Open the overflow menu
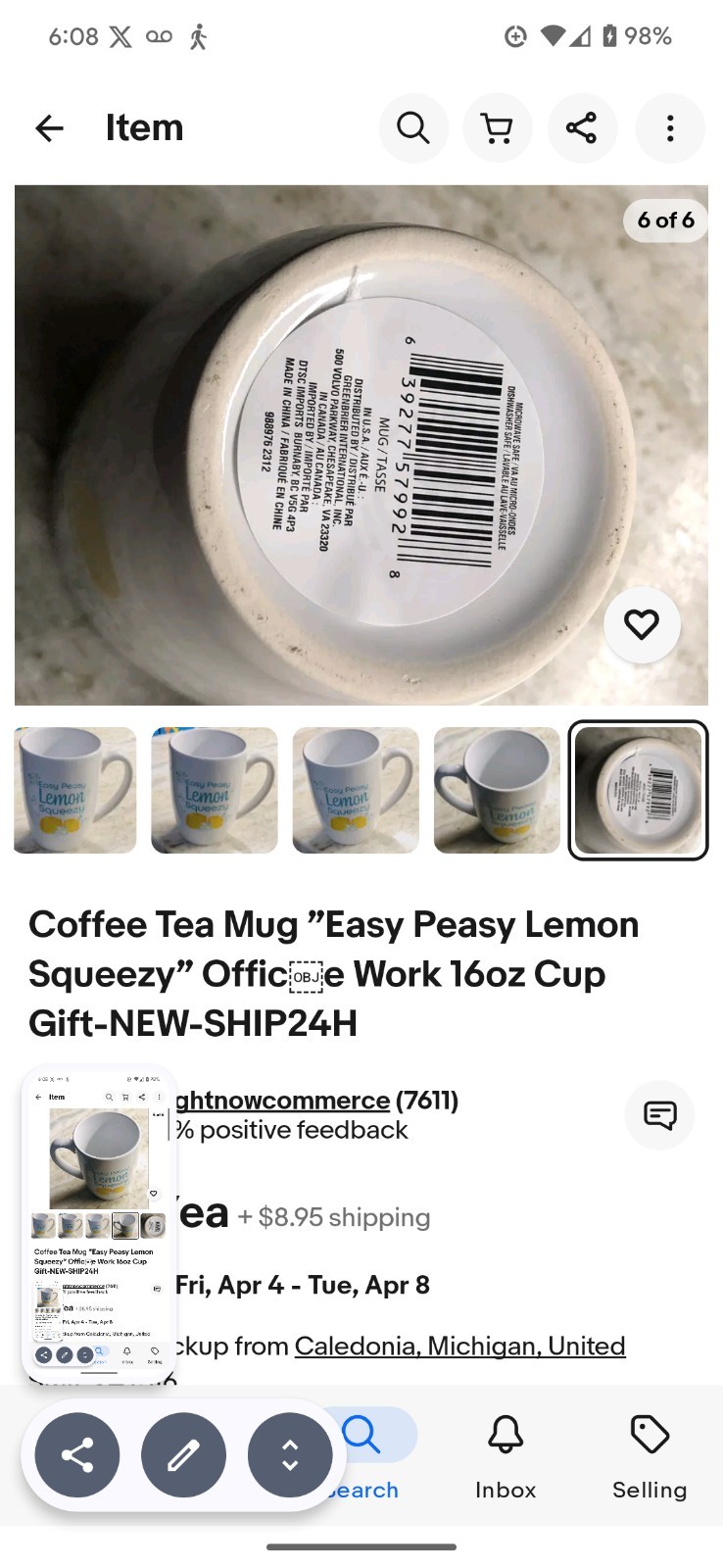723x1568 pixels. [670, 127]
